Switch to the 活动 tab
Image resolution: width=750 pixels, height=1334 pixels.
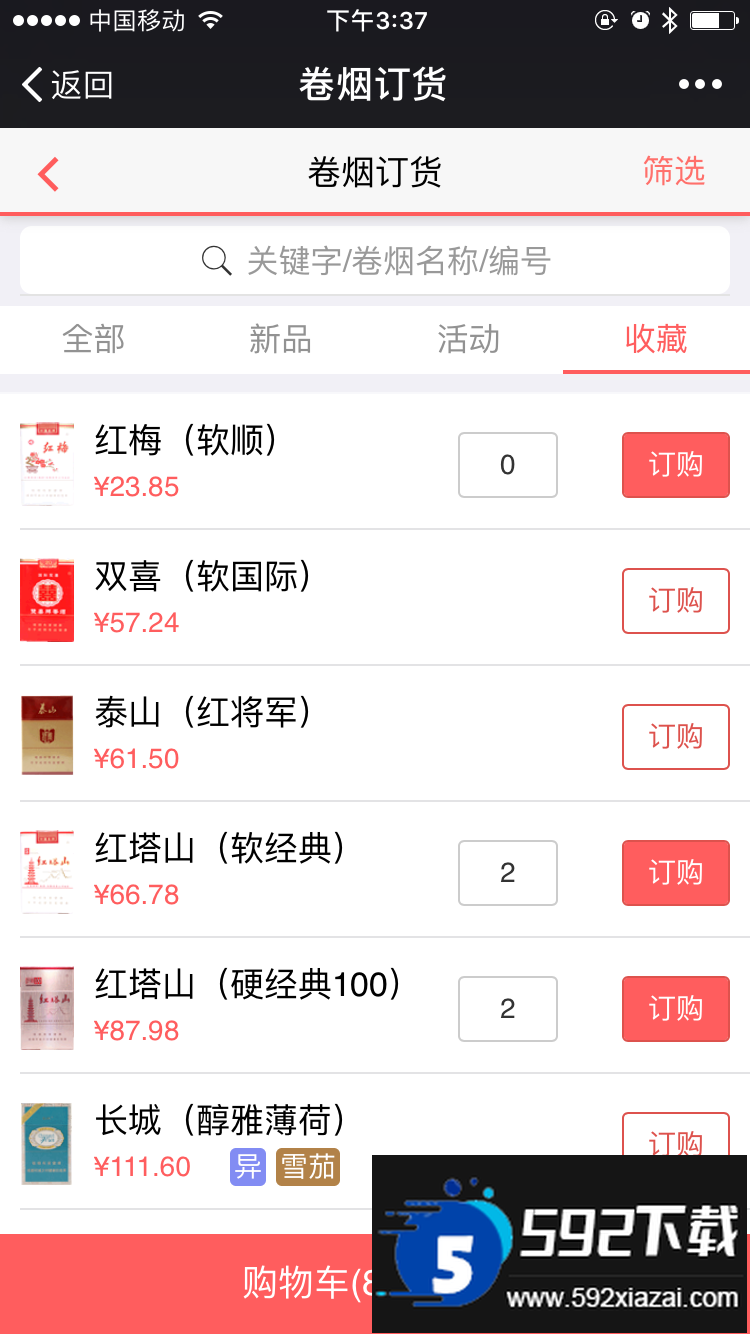point(468,340)
